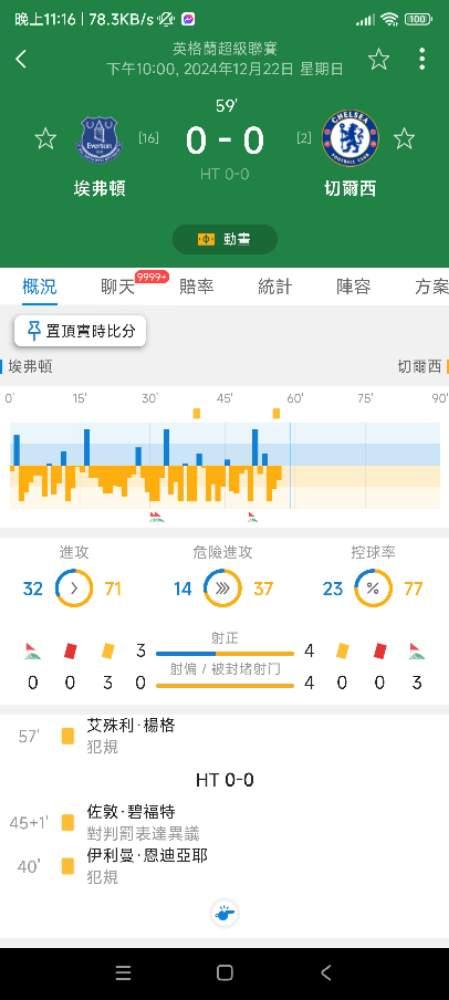Switch to the 方案 tab
This screenshot has height=1000, width=449.
coord(431,287)
